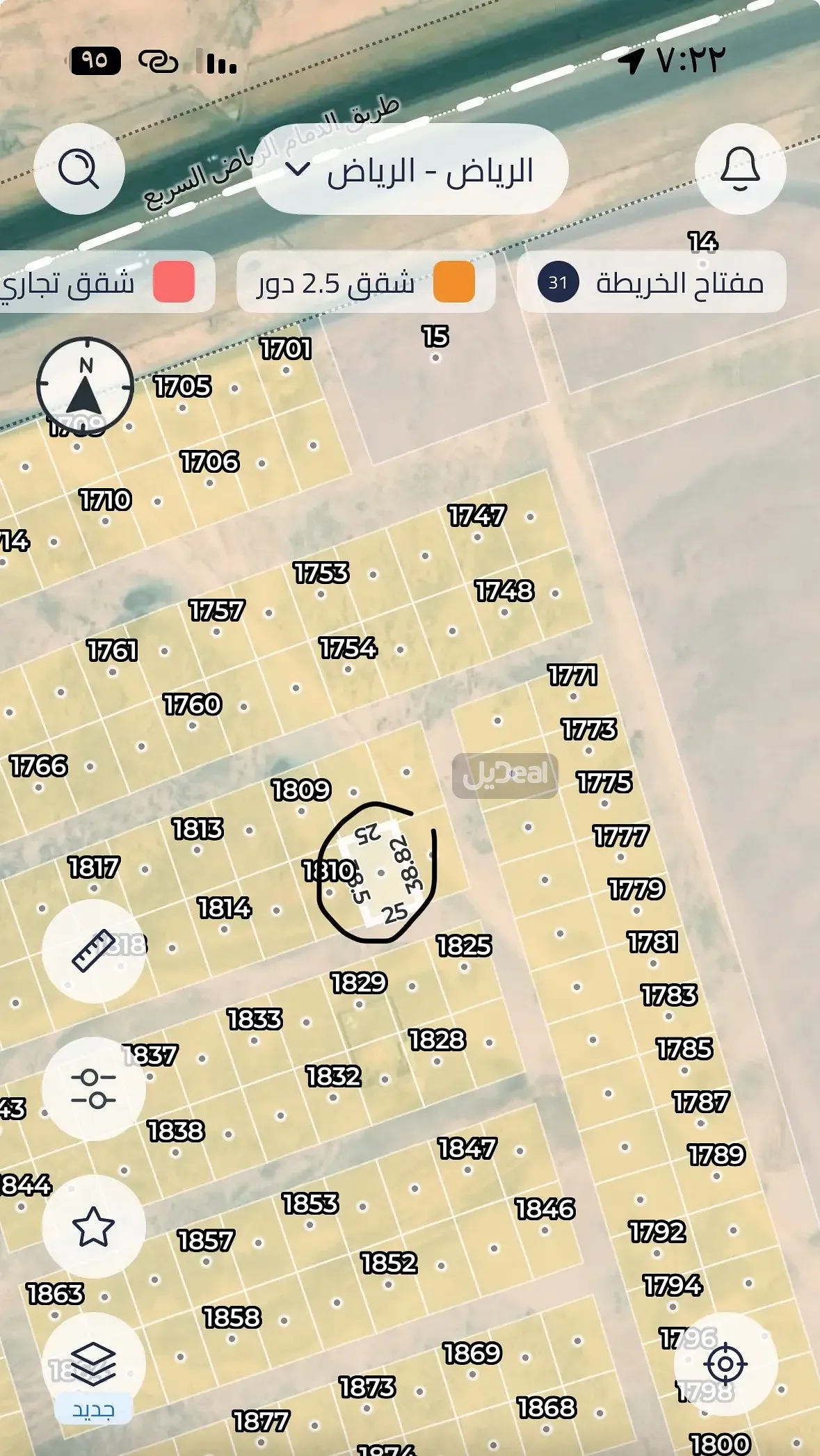Viewport: 820px width, 1456px height.
Task: Center map on my current location
Action: pos(725,1363)
